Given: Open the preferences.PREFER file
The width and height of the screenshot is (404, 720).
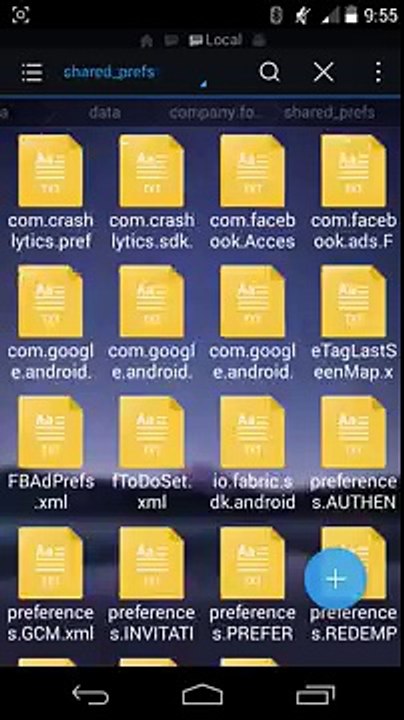Looking at the screenshot, I should click(252, 585).
